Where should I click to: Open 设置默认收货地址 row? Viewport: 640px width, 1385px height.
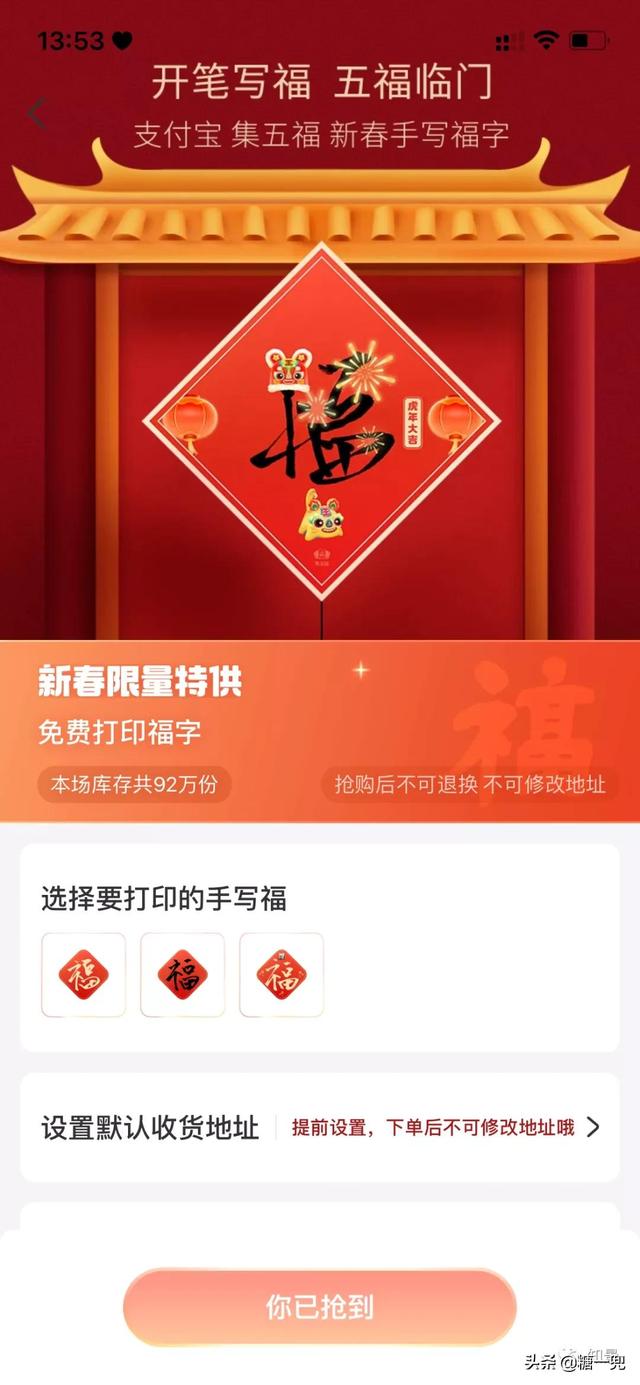320,1128
